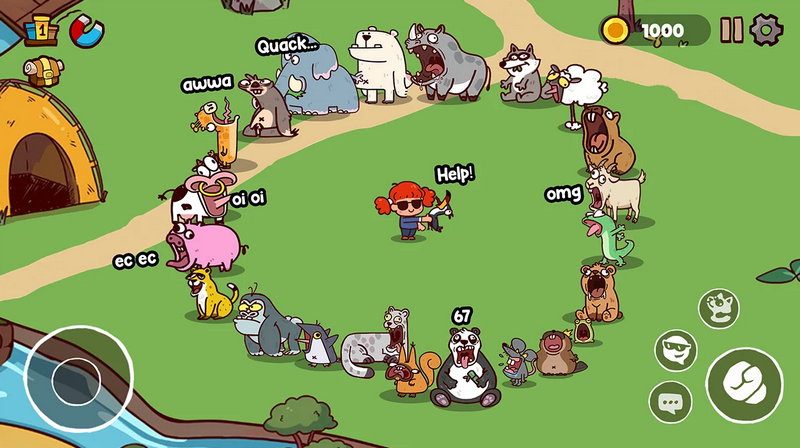
Task: Pause the game
Action: [x=732, y=30]
